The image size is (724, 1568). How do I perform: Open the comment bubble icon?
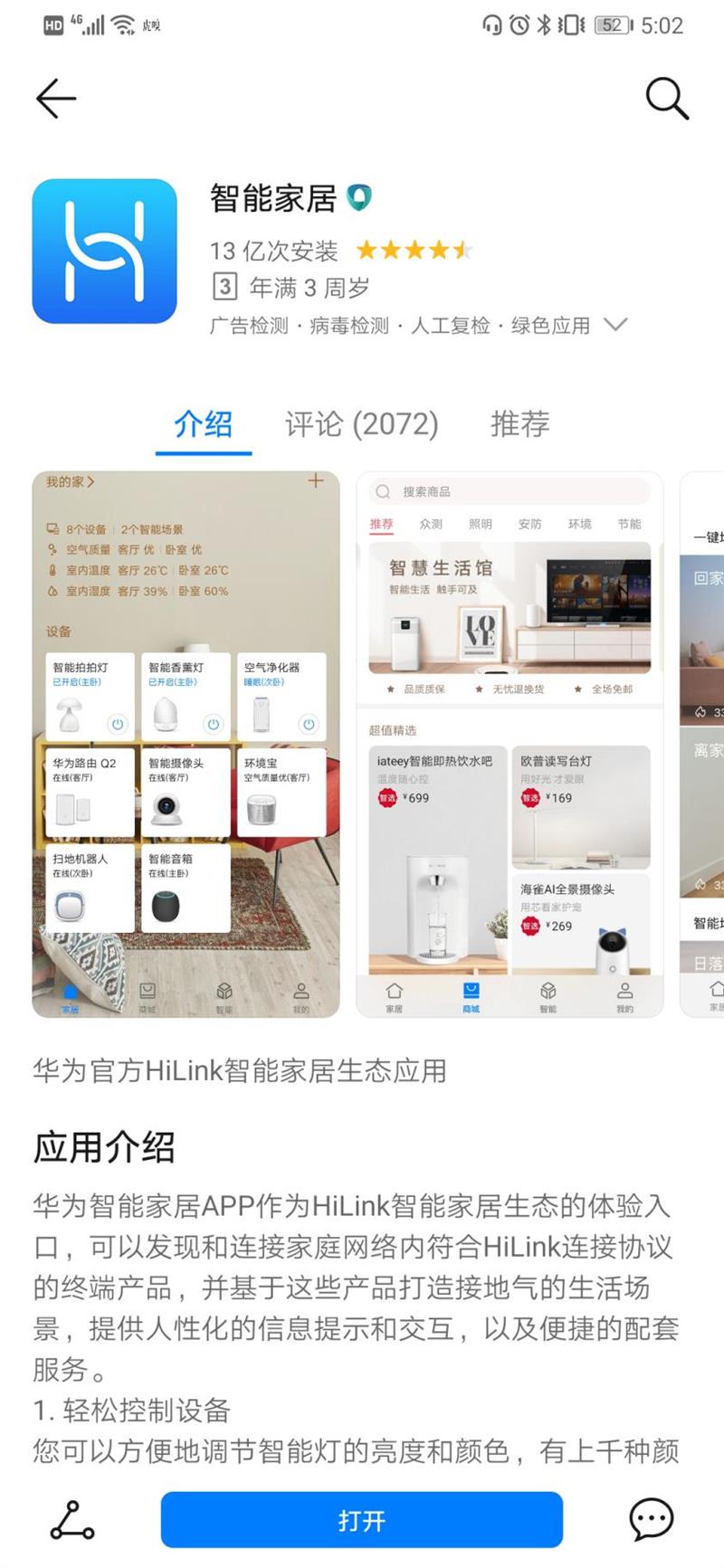[651, 1520]
